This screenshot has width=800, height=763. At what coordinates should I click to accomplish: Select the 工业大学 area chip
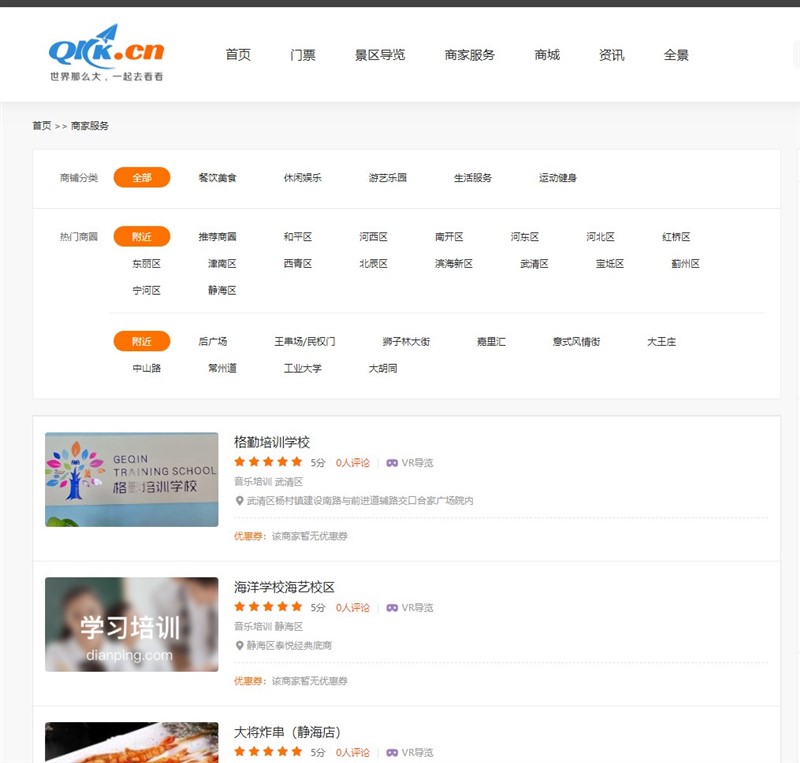click(x=302, y=369)
